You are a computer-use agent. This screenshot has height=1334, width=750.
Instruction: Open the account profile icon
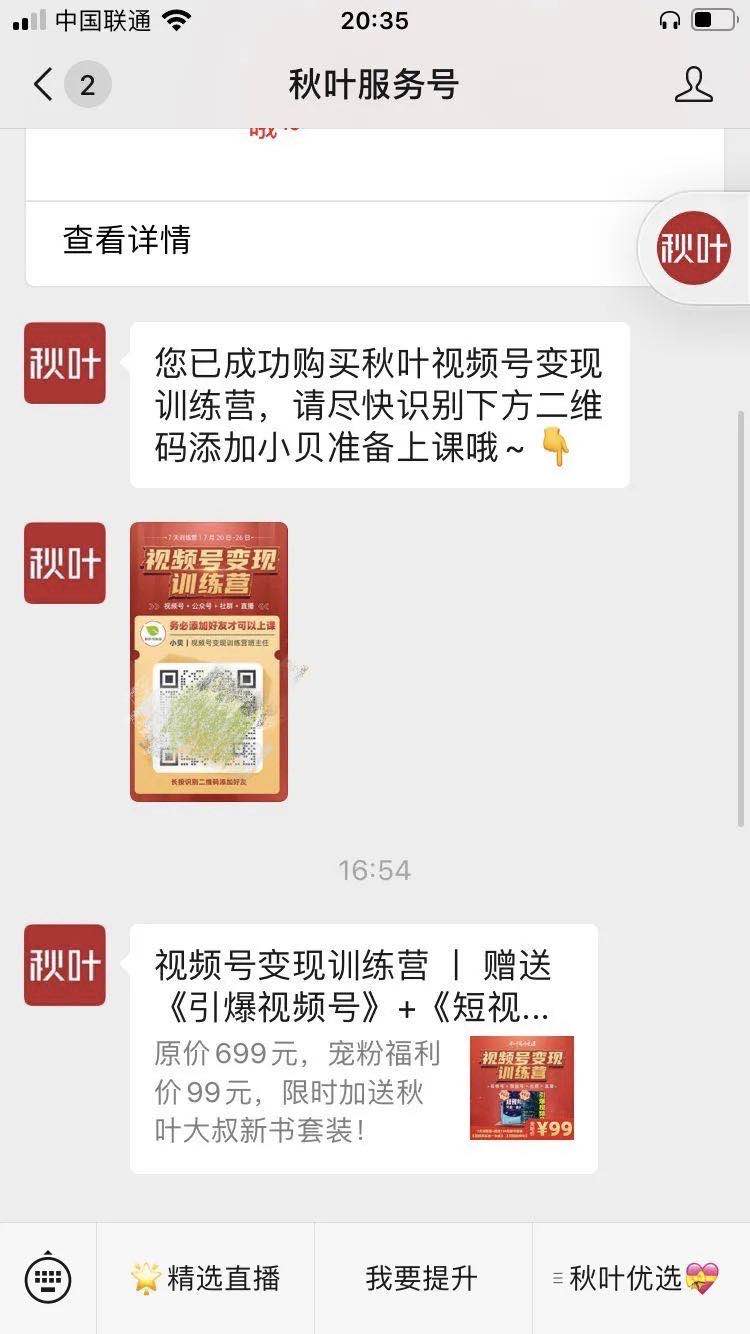[693, 85]
